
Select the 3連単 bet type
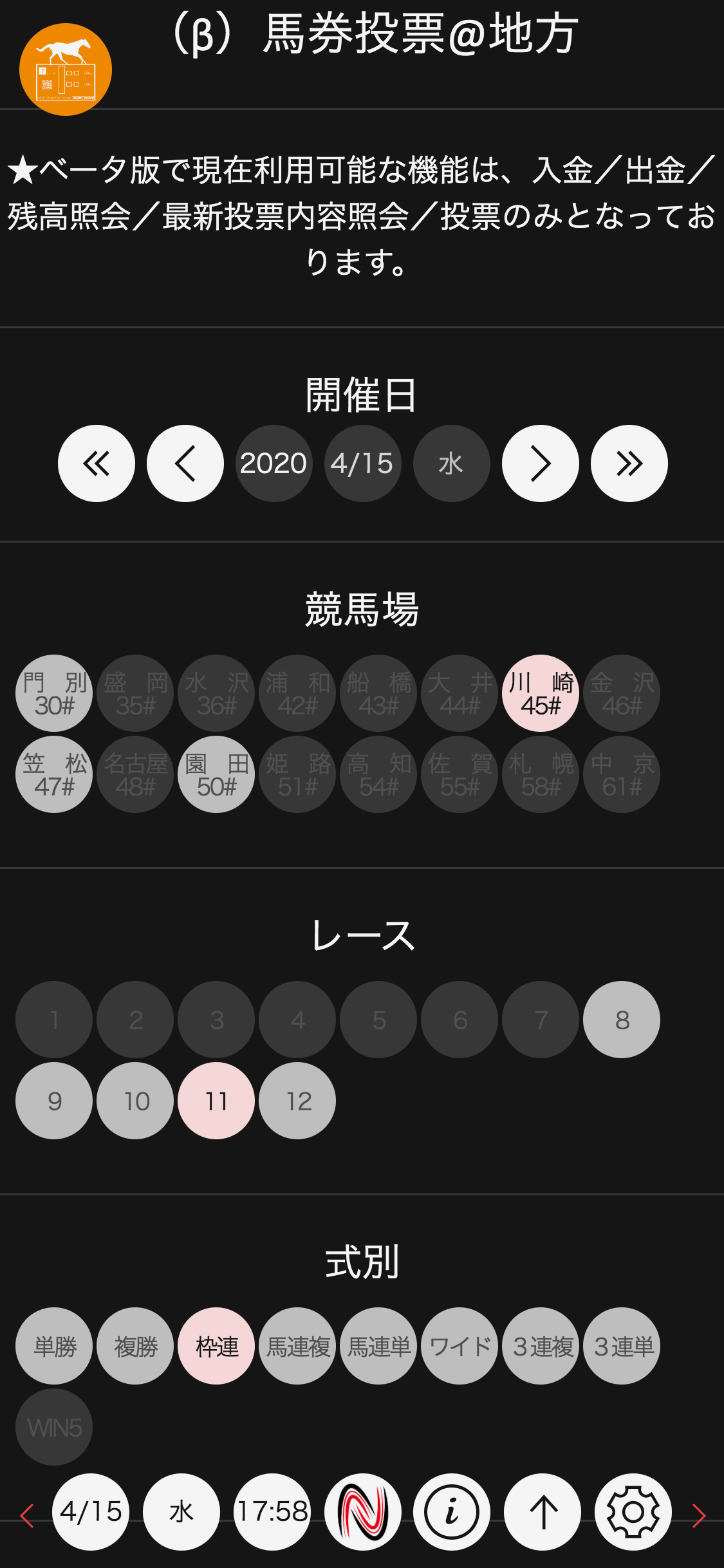click(622, 1346)
